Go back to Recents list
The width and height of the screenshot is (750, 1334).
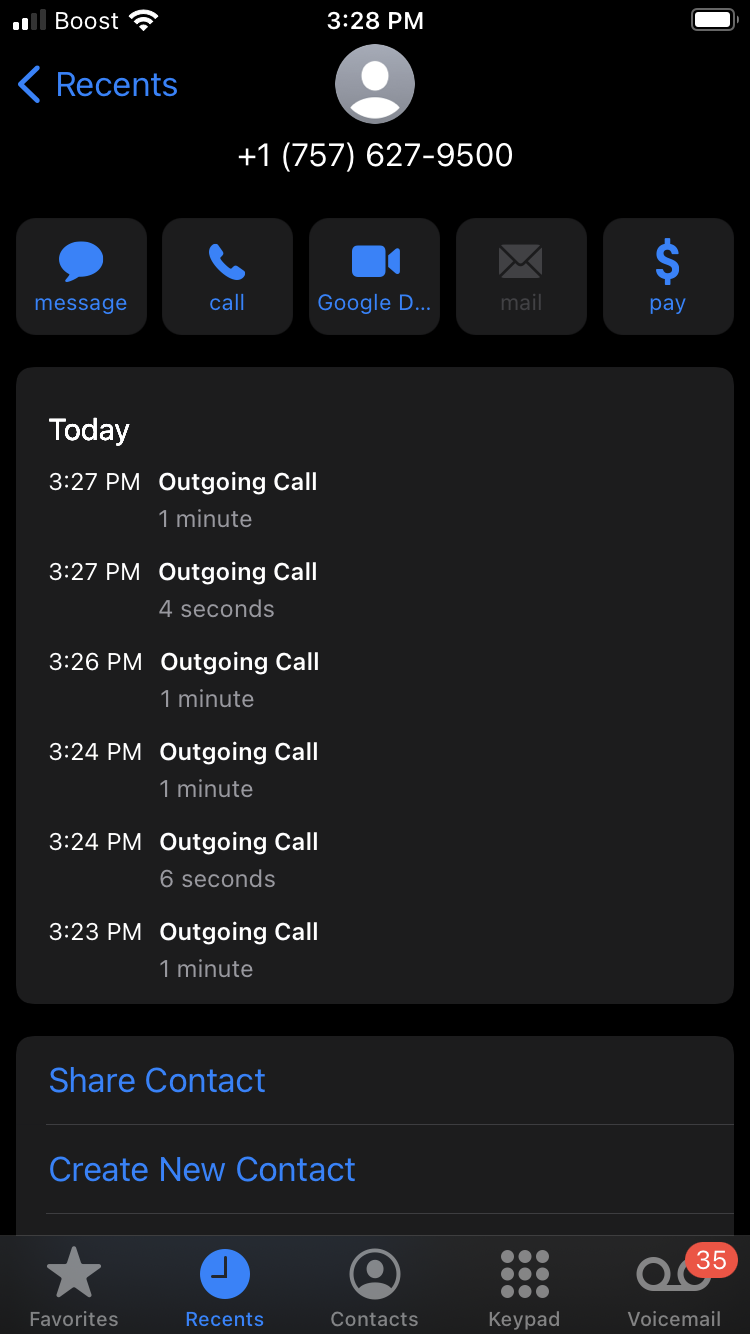98,85
